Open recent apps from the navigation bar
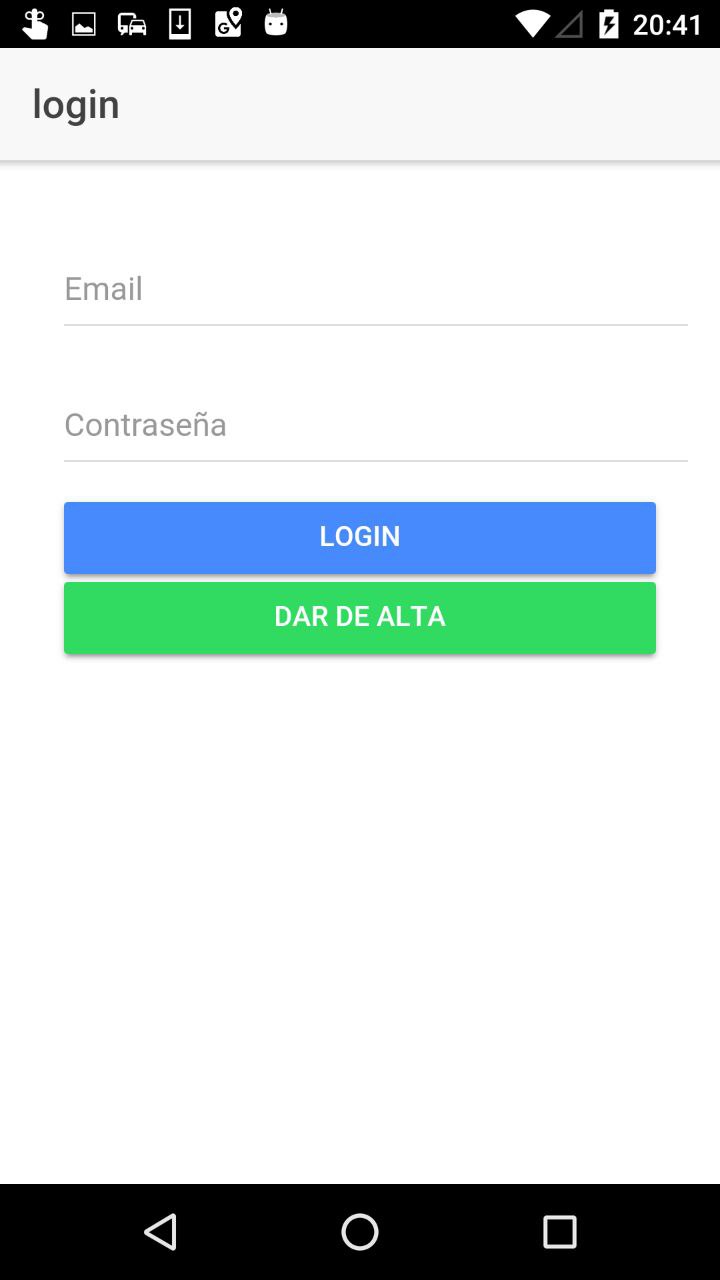This screenshot has height=1280, width=720. tap(559, 1232)
